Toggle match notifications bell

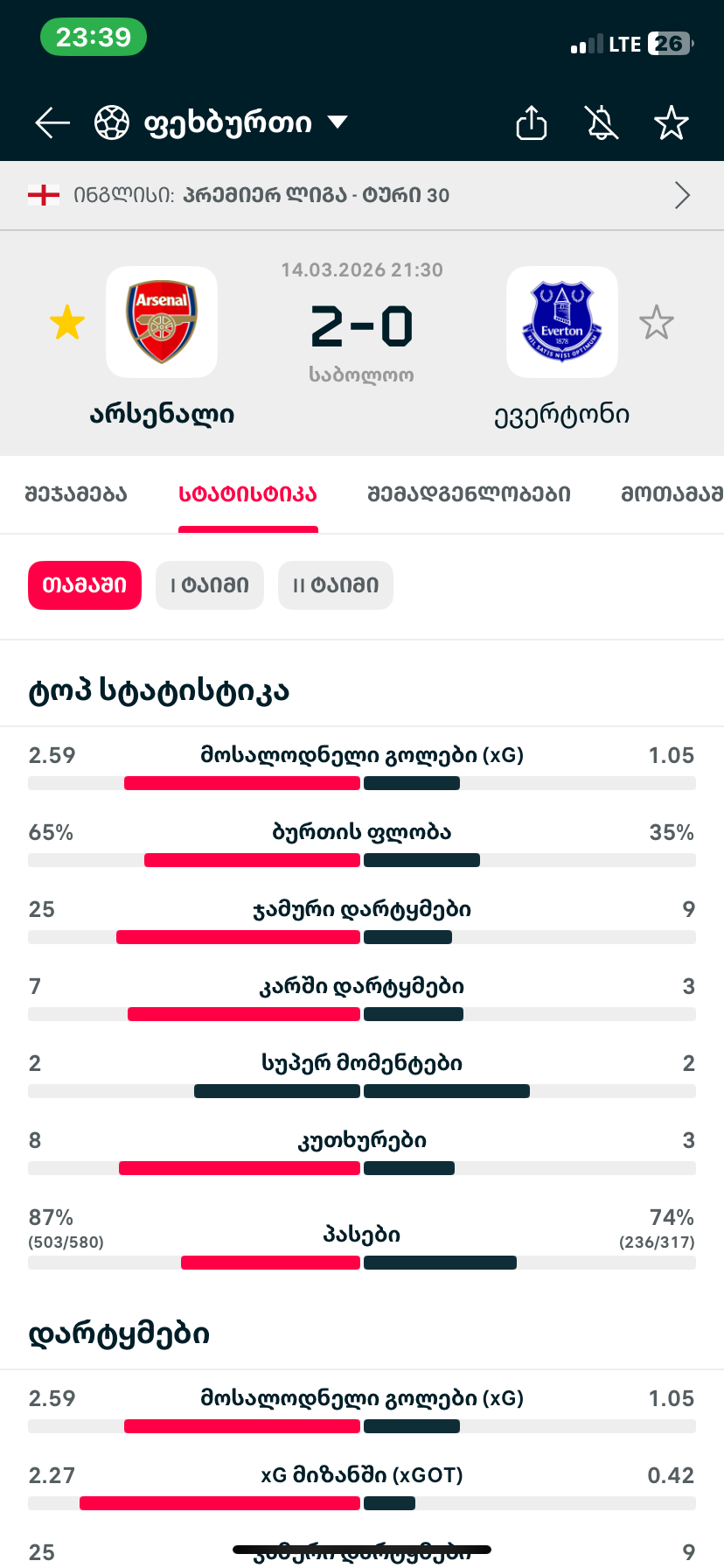click(602, 123)
